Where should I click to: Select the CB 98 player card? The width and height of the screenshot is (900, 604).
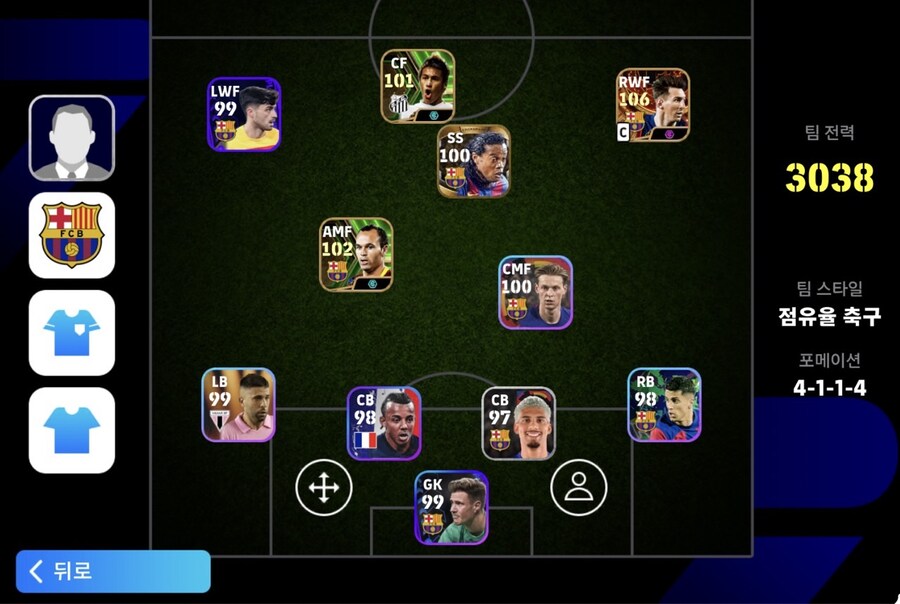tap(384, 423)
